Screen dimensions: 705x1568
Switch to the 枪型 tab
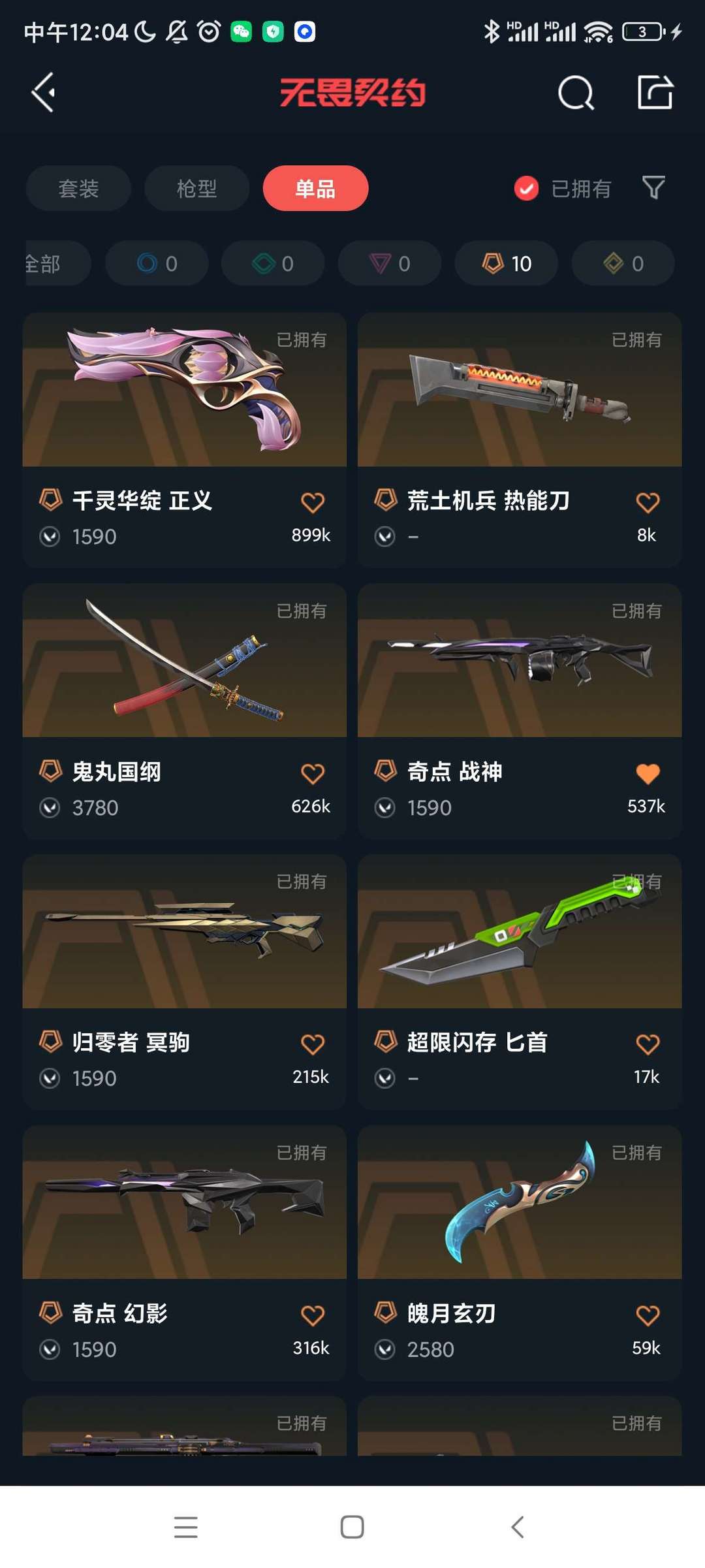click(x=196, y=189)
